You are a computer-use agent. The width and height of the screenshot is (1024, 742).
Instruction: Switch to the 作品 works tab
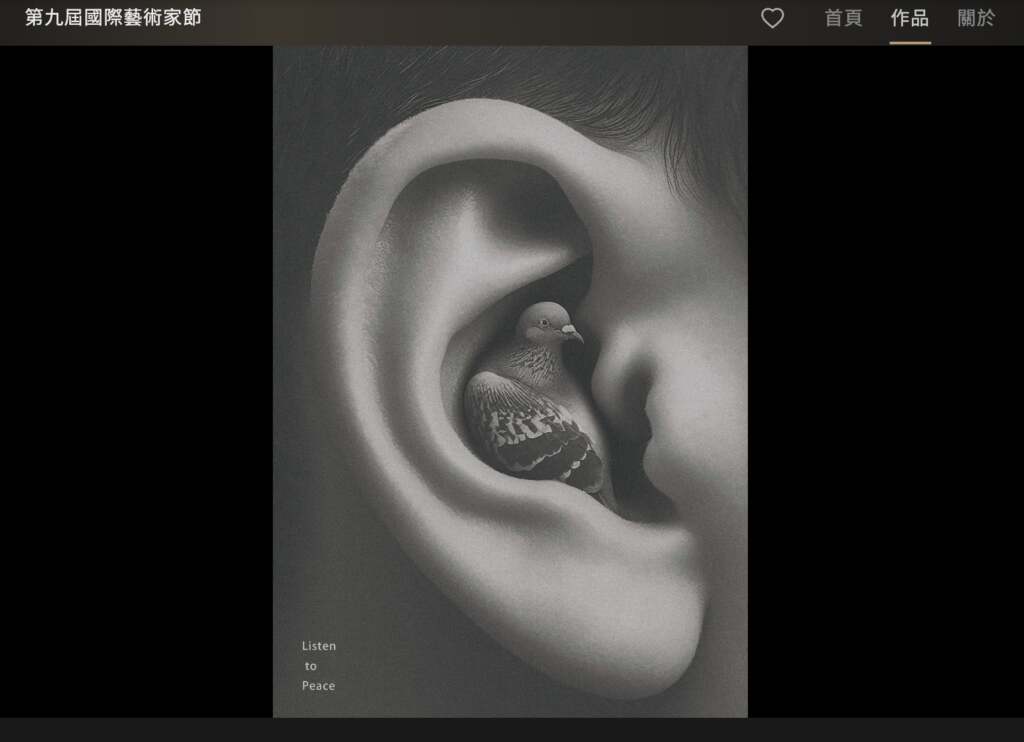tap(910, 18)
